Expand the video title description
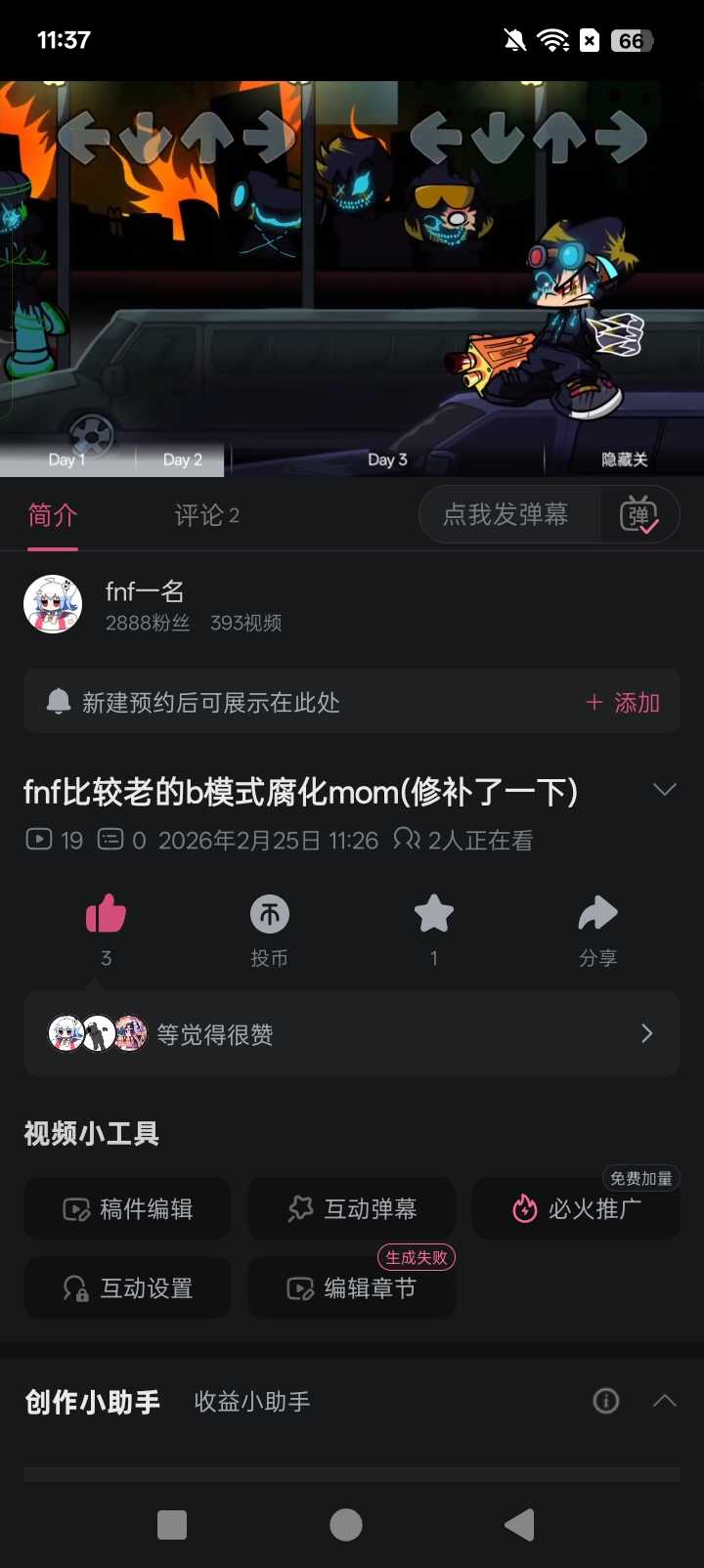Image resolution: width=704 pixels, height=1568 pixels. (x=665, y=790)
